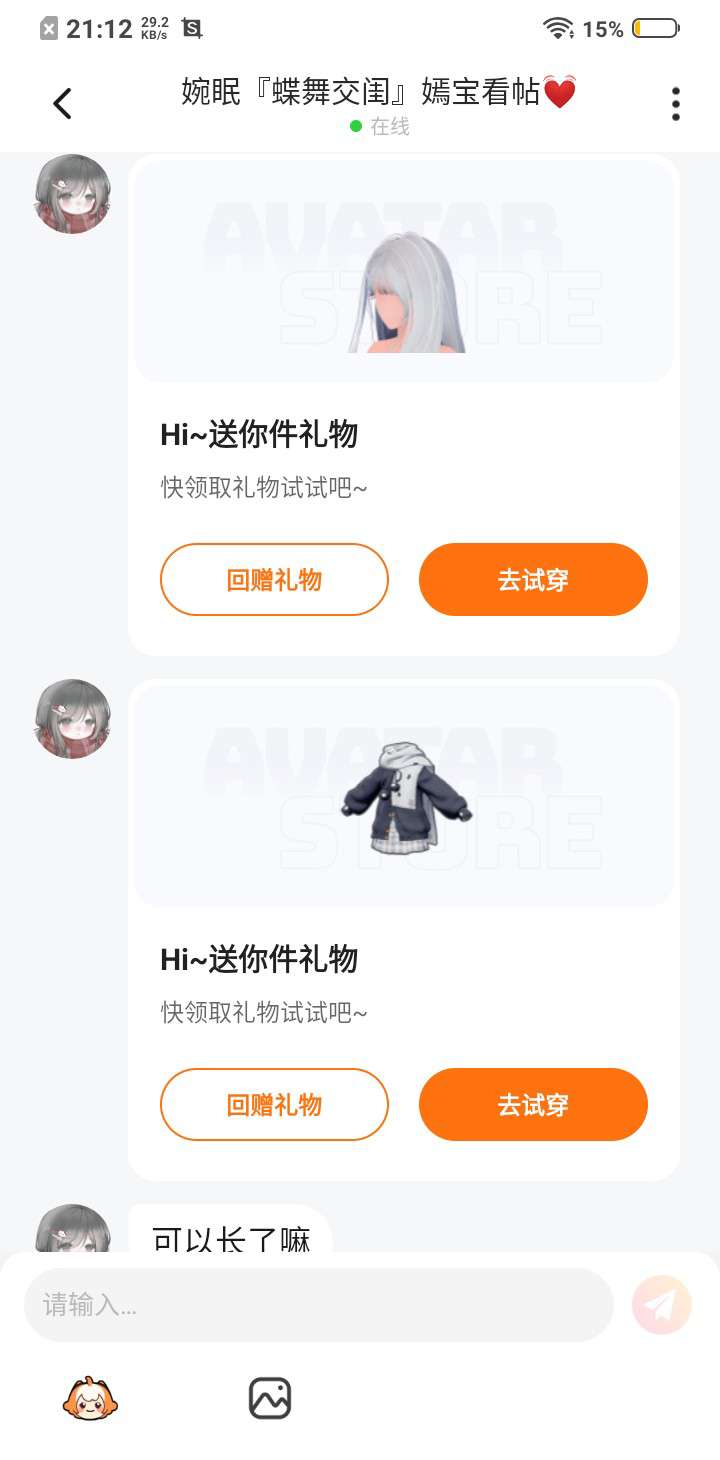The image size is (720, 1460).
Task: Attach a picture from gallery
Action: click(x=269, y=1398)
